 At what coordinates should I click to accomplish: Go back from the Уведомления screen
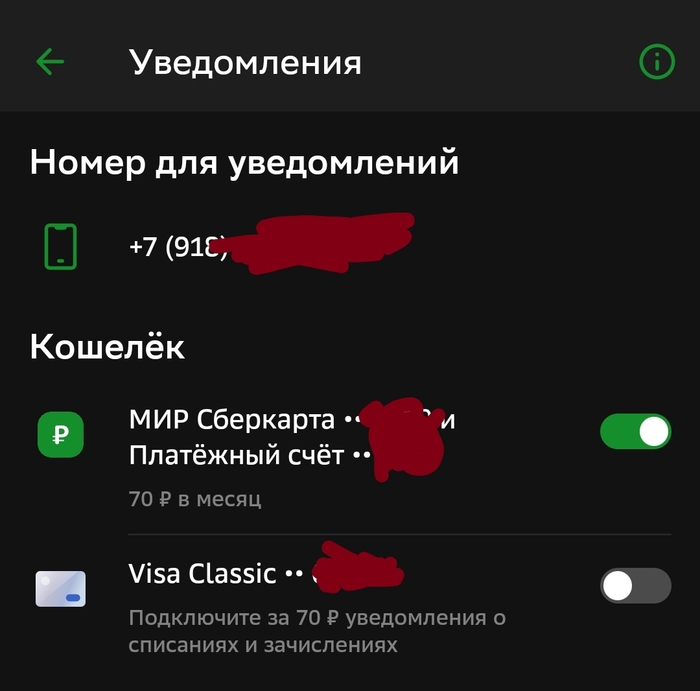50,63
